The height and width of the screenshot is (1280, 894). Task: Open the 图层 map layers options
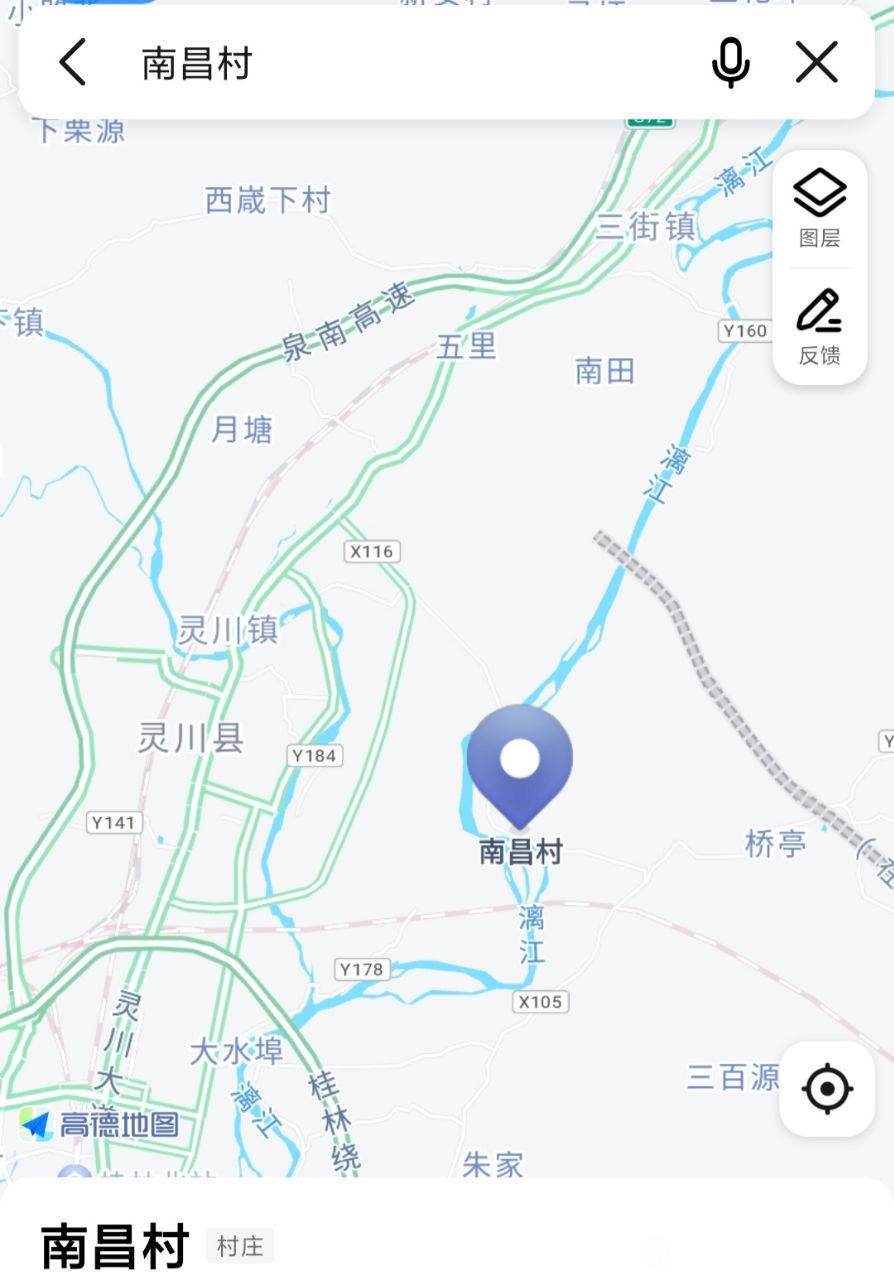[819, 208]
